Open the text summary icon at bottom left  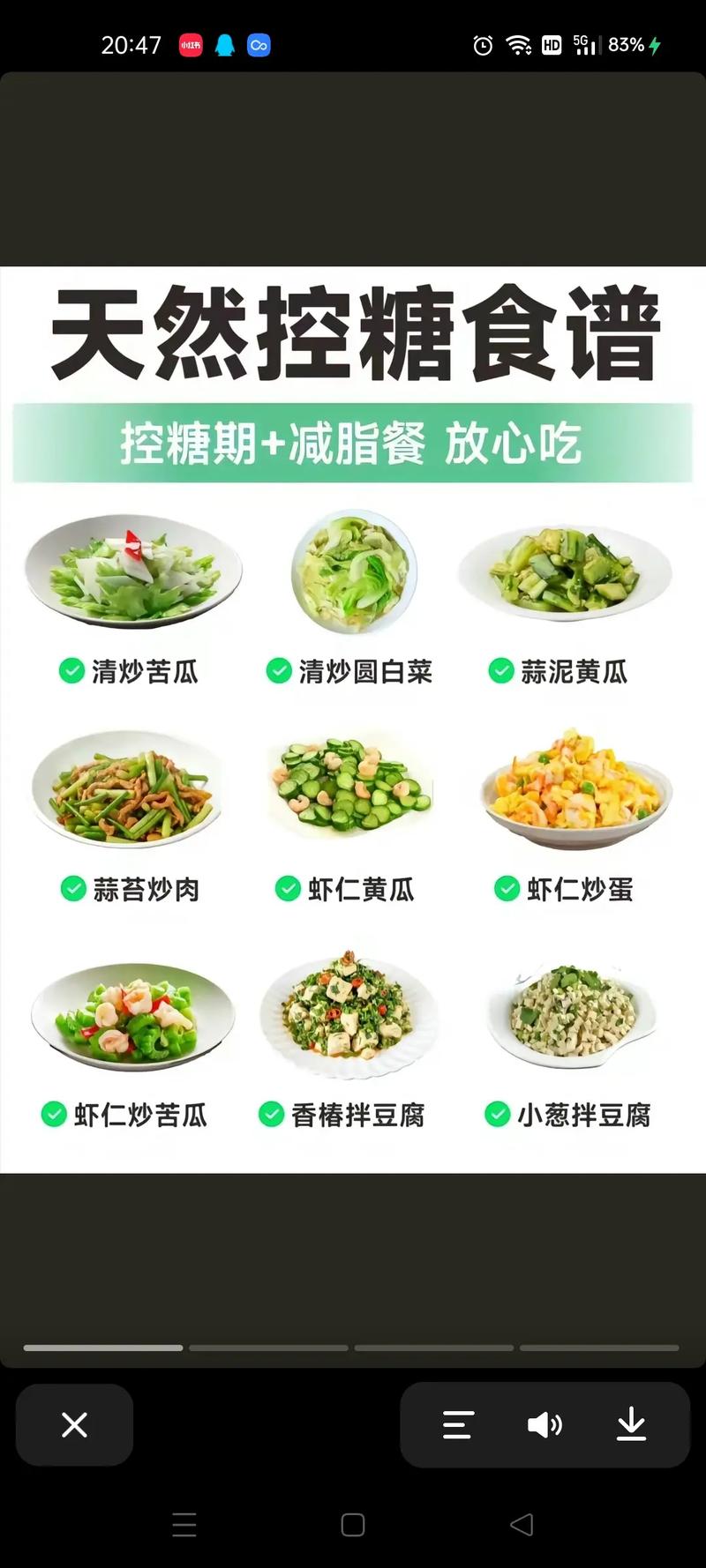coord(457,1425)
